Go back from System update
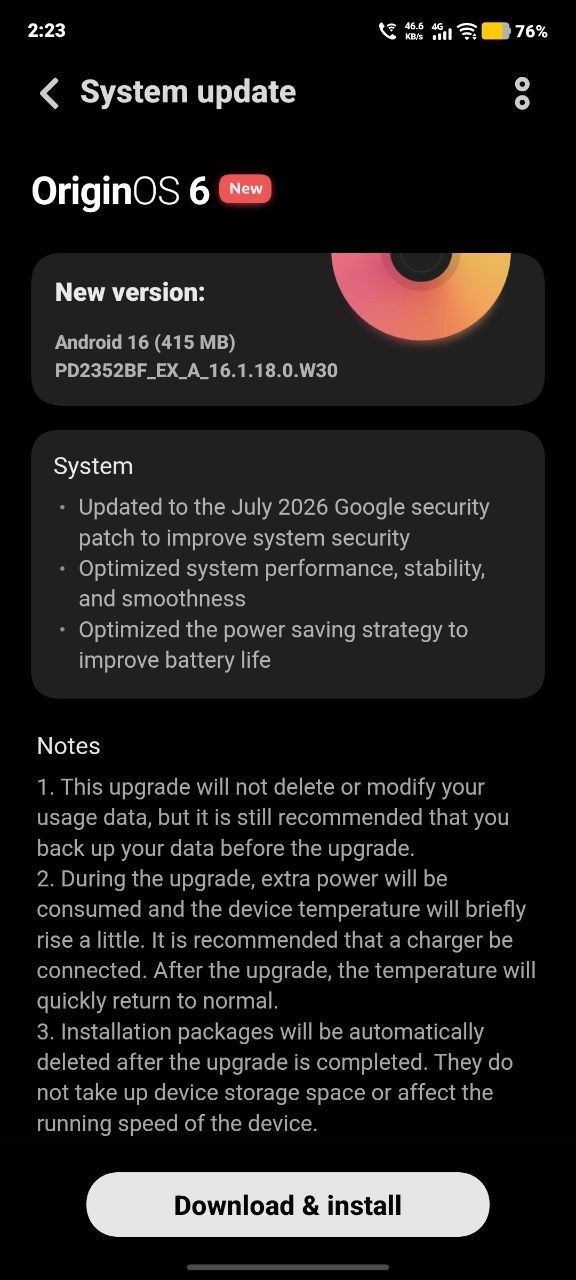Image resolution: width=576 pixels, height=1280 pixels. (49, 93)
